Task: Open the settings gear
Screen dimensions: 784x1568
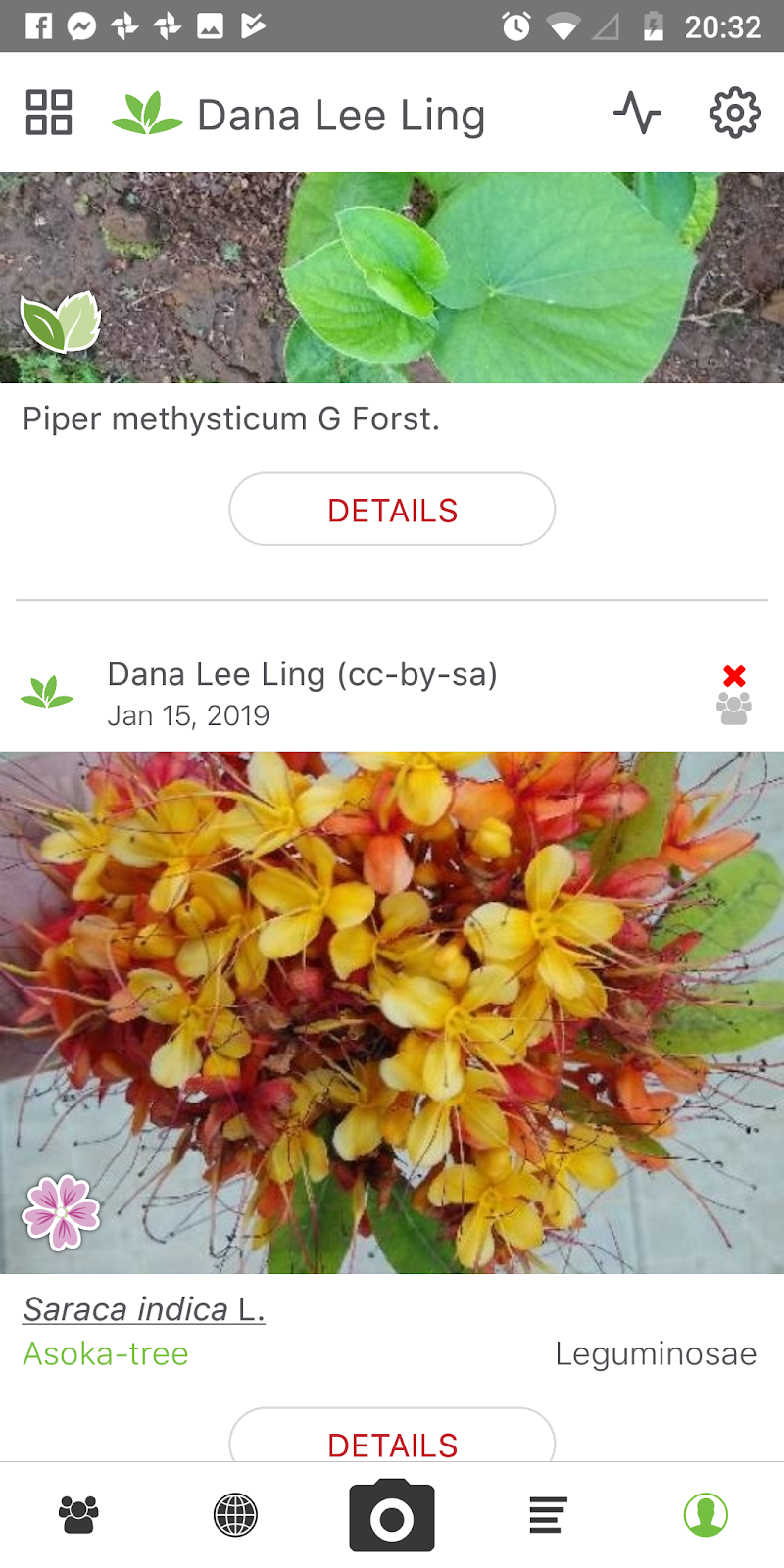Action: click(734, 113)
